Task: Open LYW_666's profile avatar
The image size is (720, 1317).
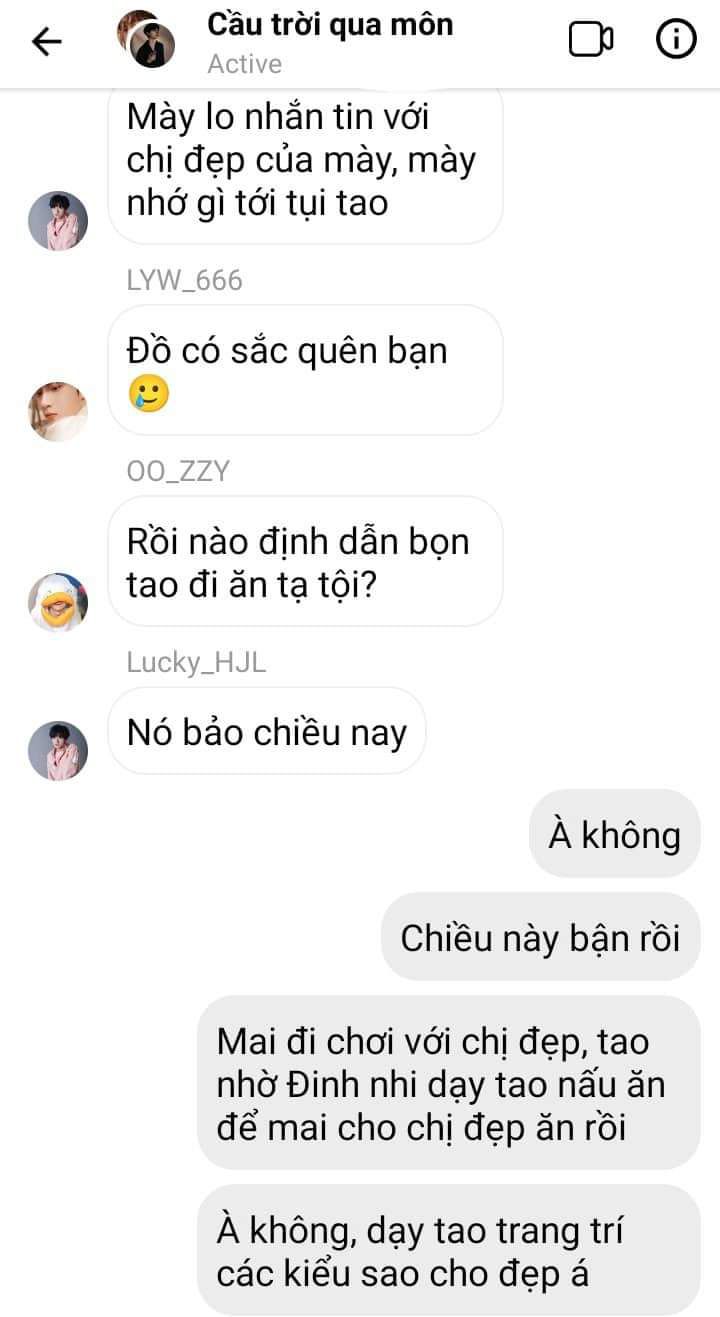Action: (57, 411)
